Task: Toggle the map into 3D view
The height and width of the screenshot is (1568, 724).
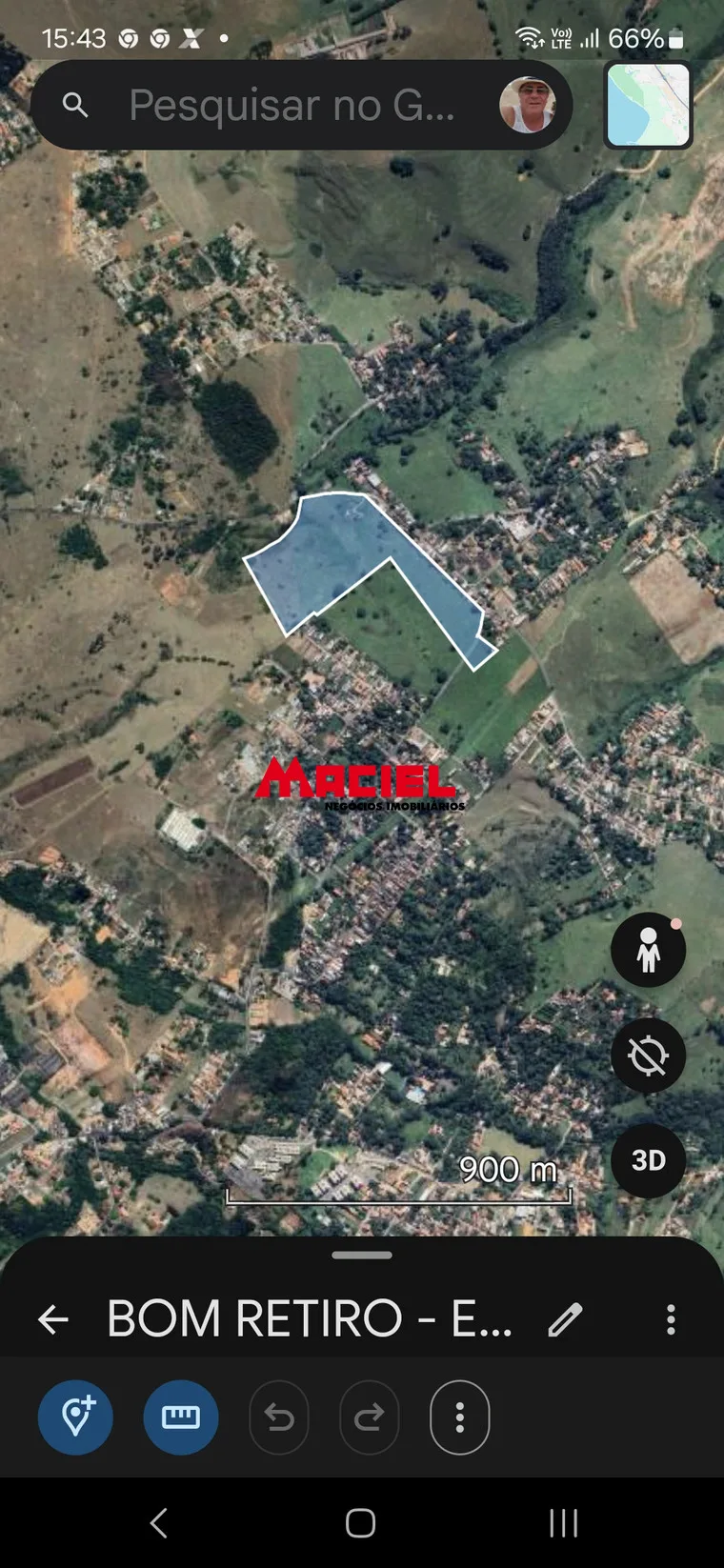Action: [x=649, y=1161]
